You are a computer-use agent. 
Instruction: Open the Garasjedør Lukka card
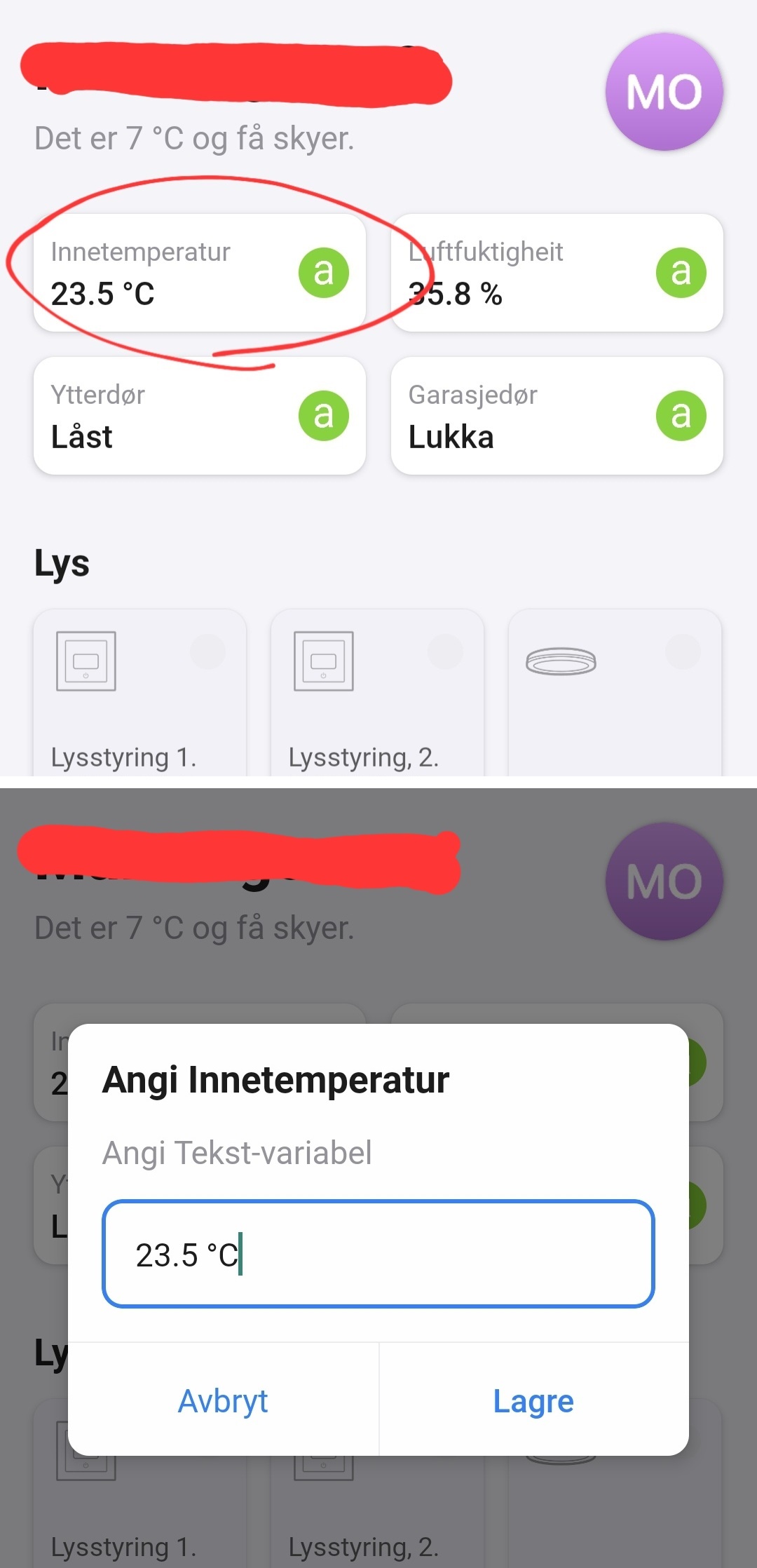(557, 416)
